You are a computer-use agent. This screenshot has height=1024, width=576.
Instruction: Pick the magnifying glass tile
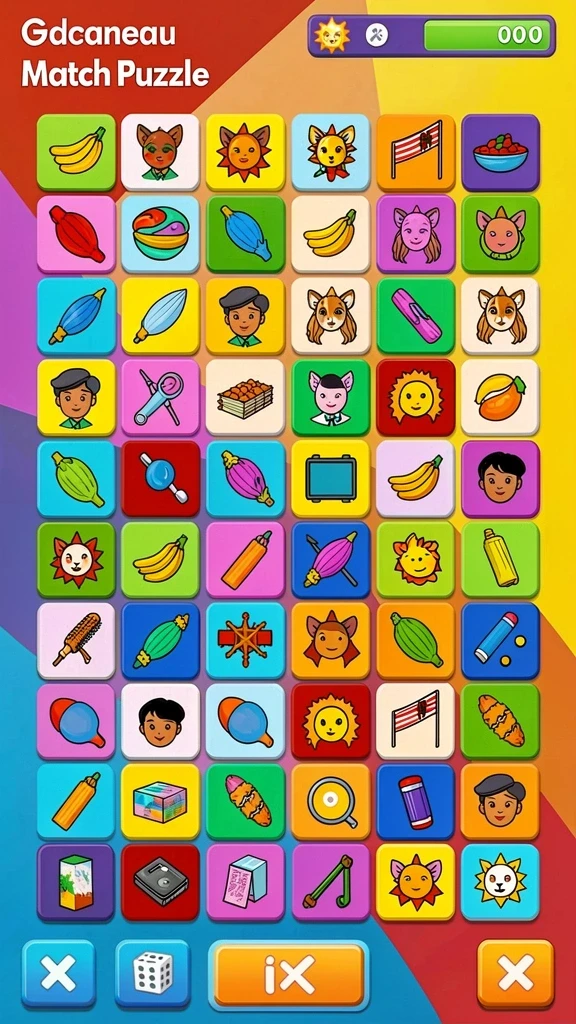pyautogui.click(x=330, y=802)
